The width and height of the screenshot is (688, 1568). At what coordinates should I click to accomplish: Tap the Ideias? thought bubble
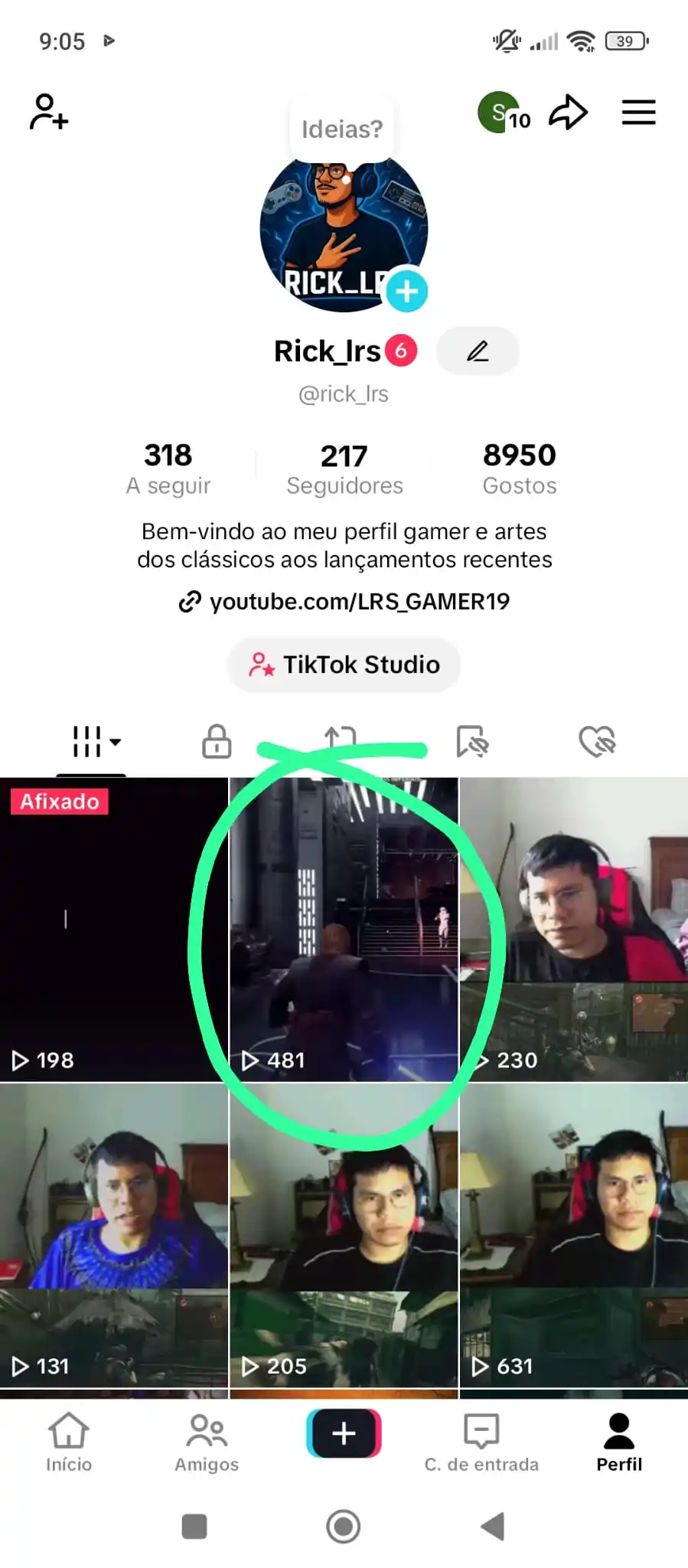tap(342, 129)
